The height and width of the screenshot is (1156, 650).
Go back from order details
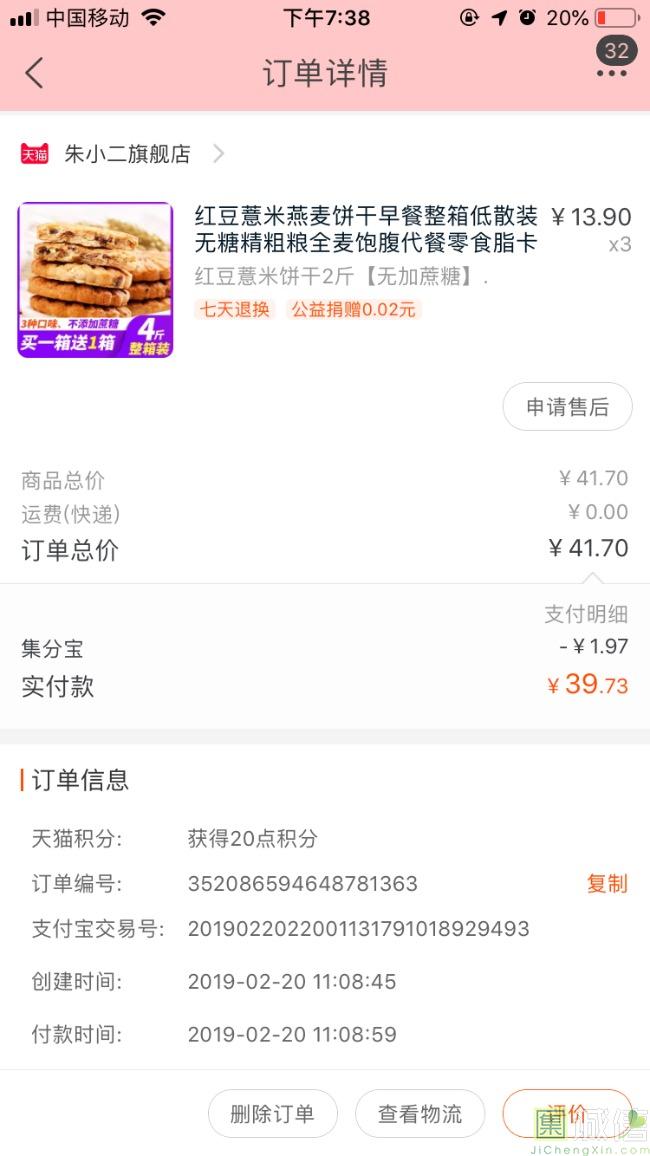[x=34, y=73]
